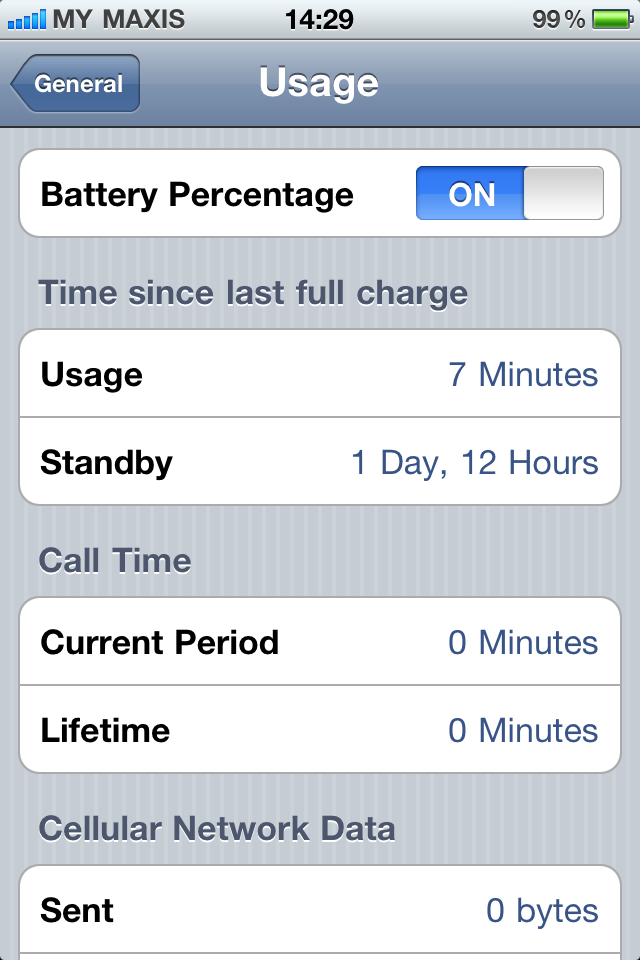Viewport: 640px width, 960px height.
Task: Go back to General settings
Action: tap(76, 84)
